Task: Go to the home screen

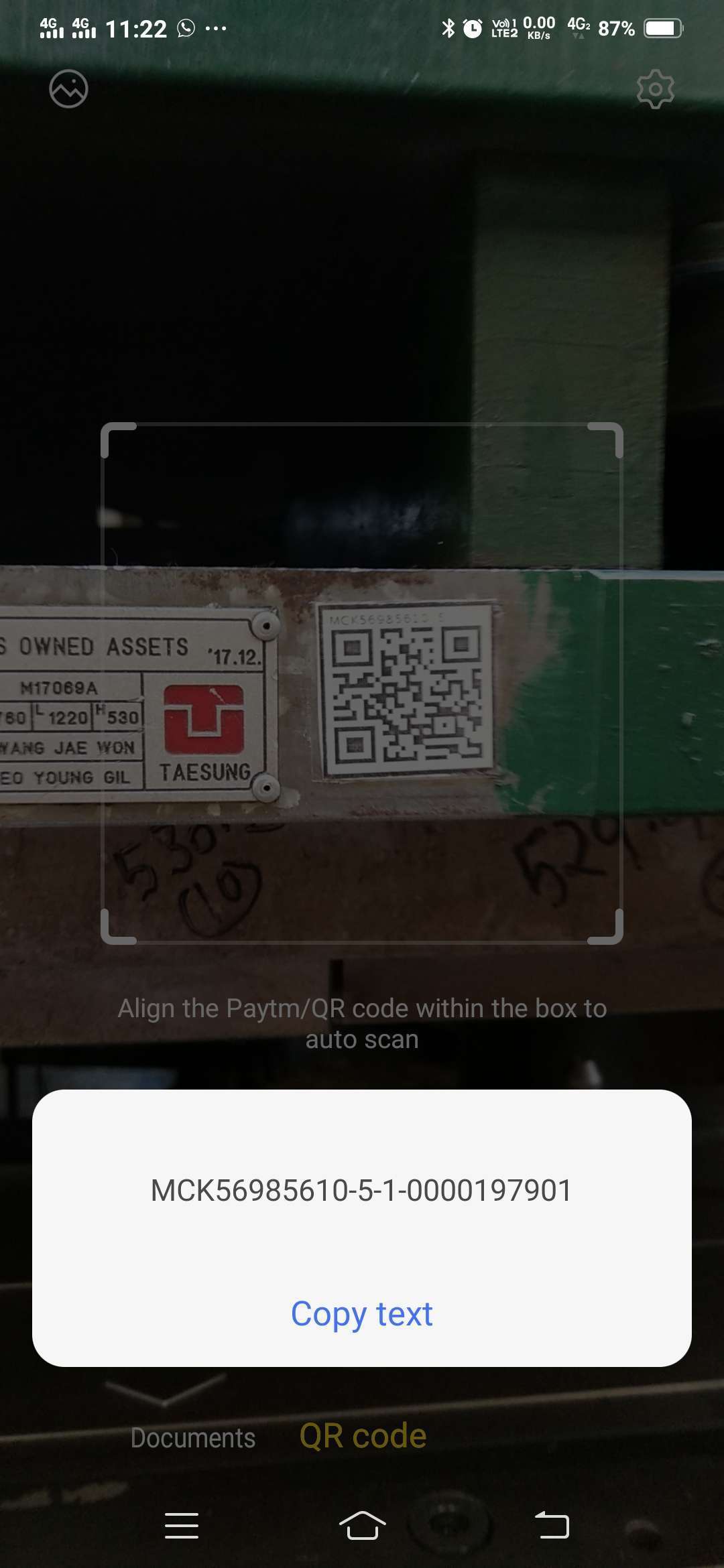Action: click(362, 1525)
